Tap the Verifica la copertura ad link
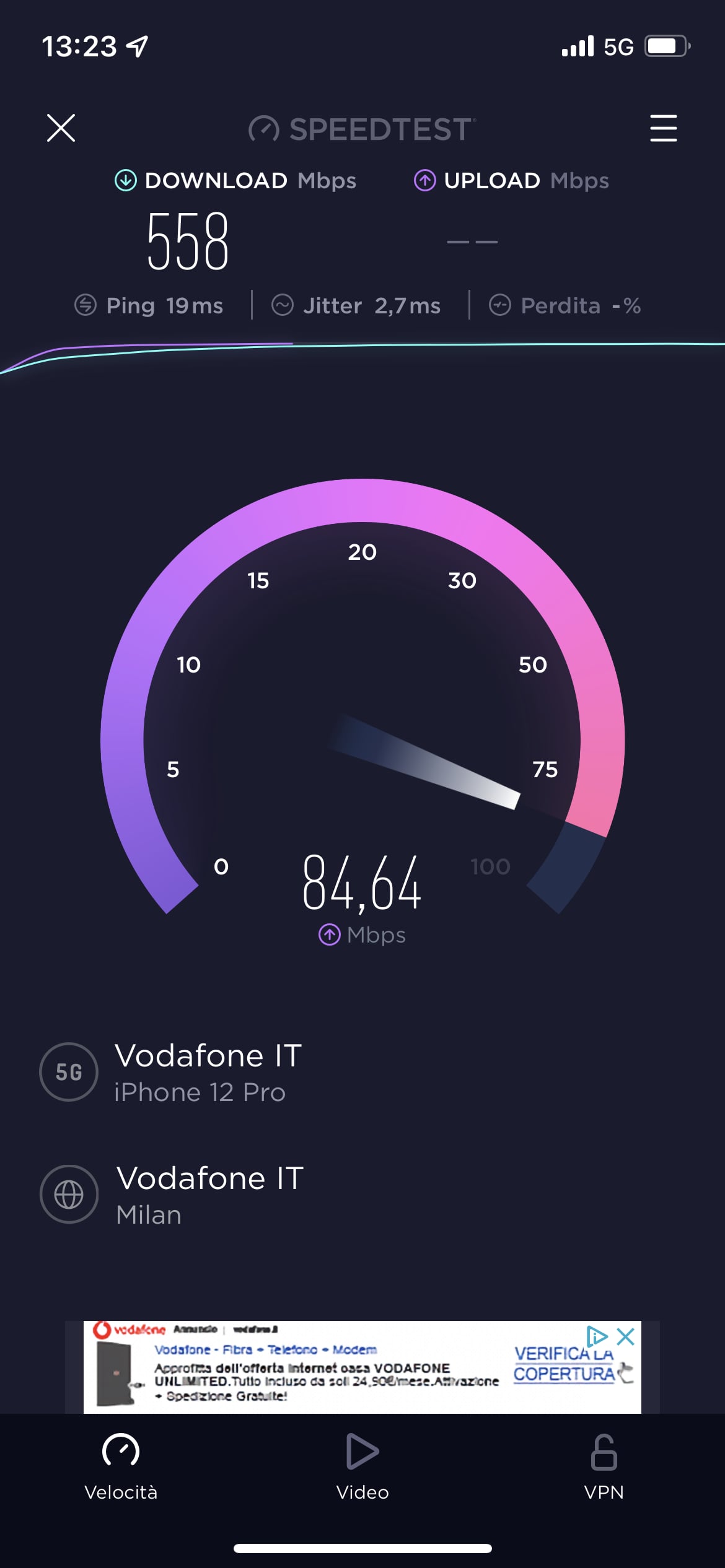This screenshot has height=1568, width=725. [x=563, y=1365]
